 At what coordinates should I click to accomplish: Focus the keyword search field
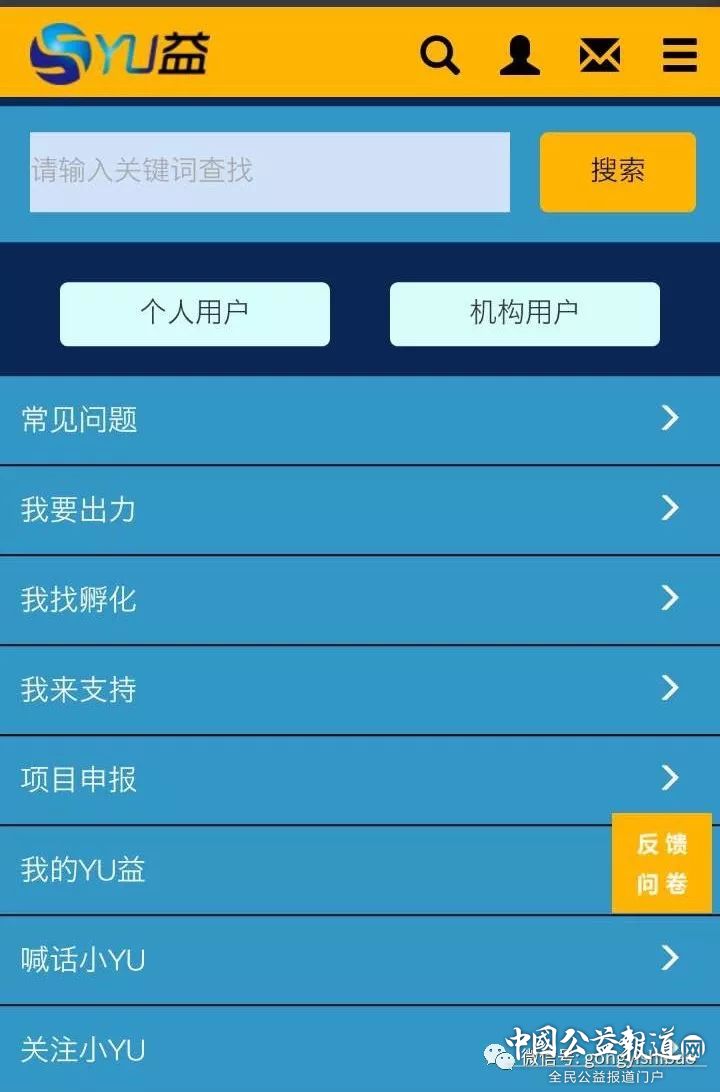[270, 172]
